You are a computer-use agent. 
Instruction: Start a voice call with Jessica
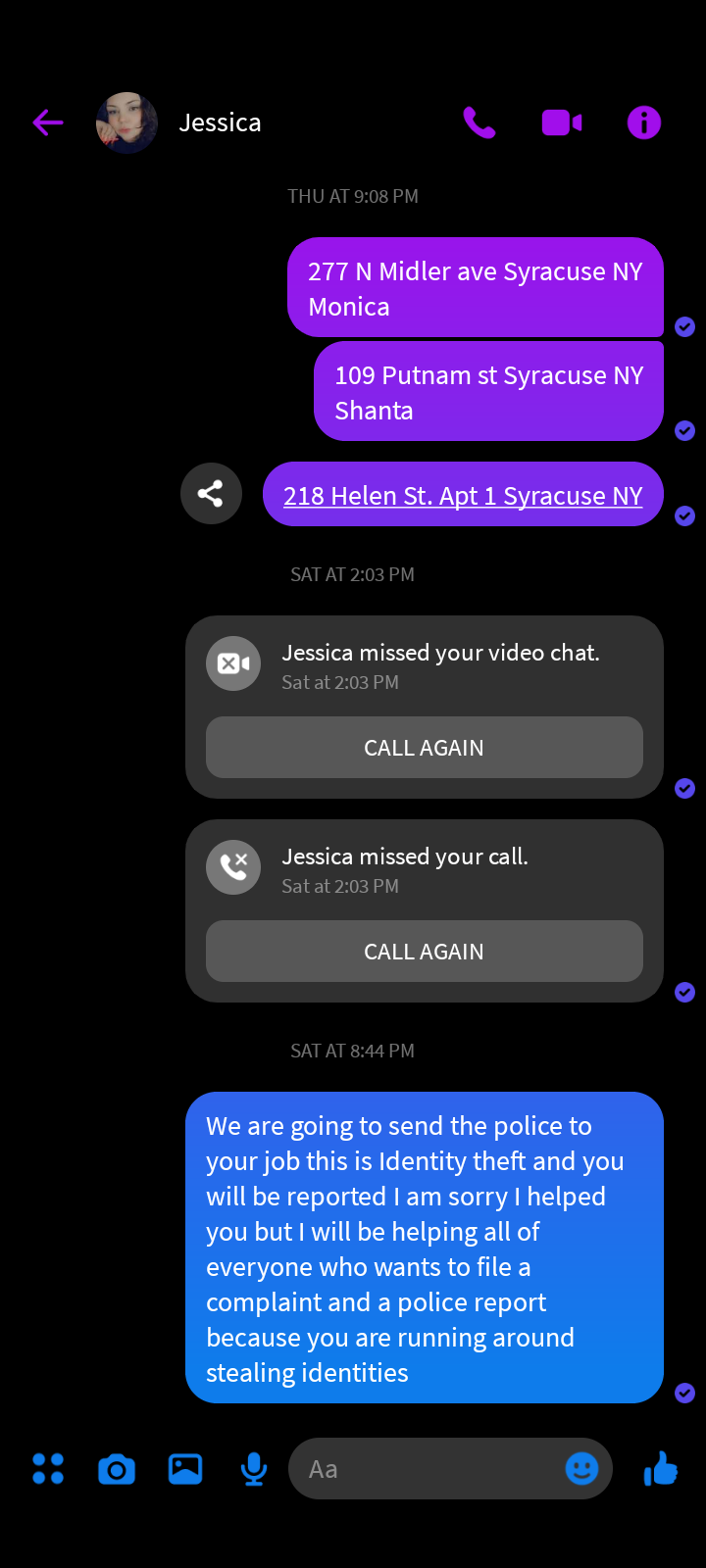(x=479, y=122)
